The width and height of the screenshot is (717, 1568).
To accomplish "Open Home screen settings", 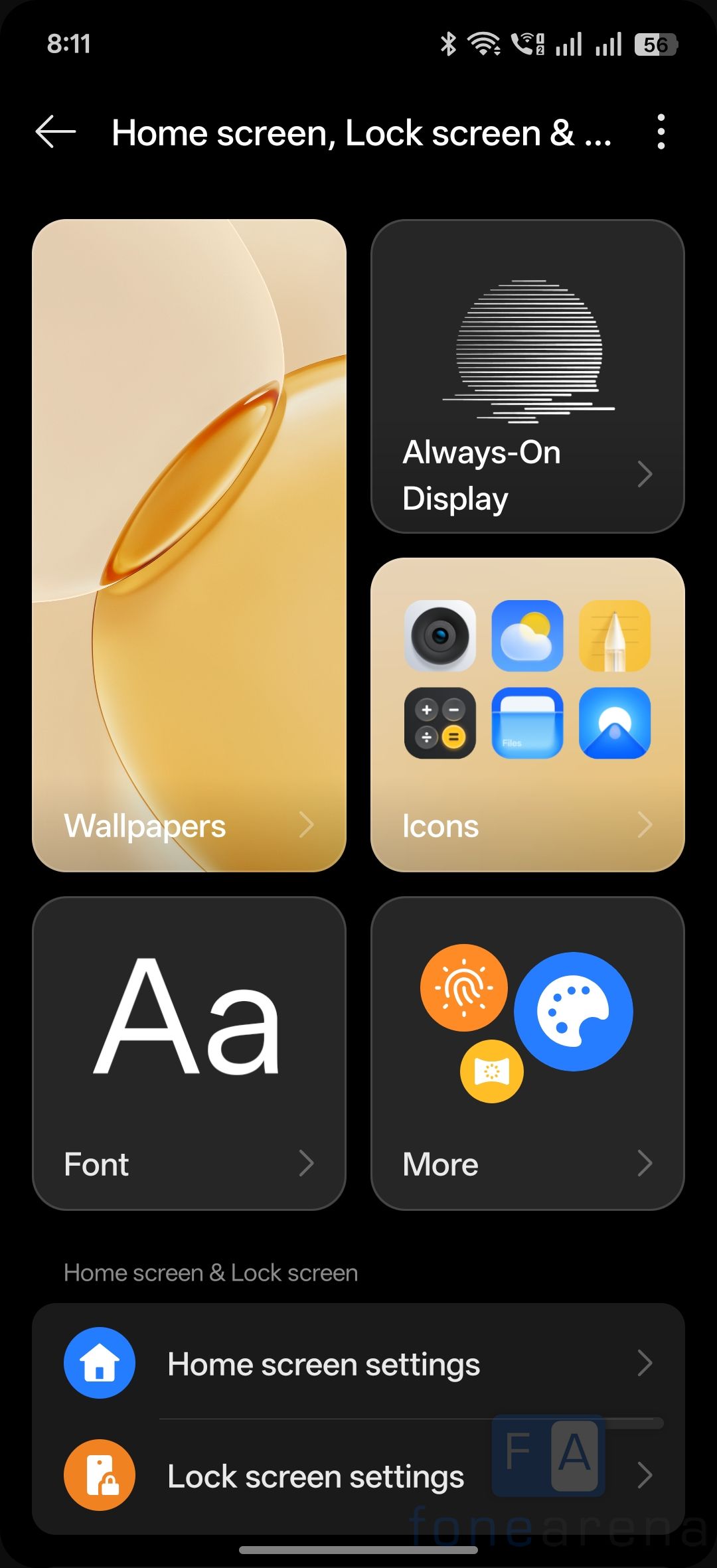I will (x=358, y=1364).
